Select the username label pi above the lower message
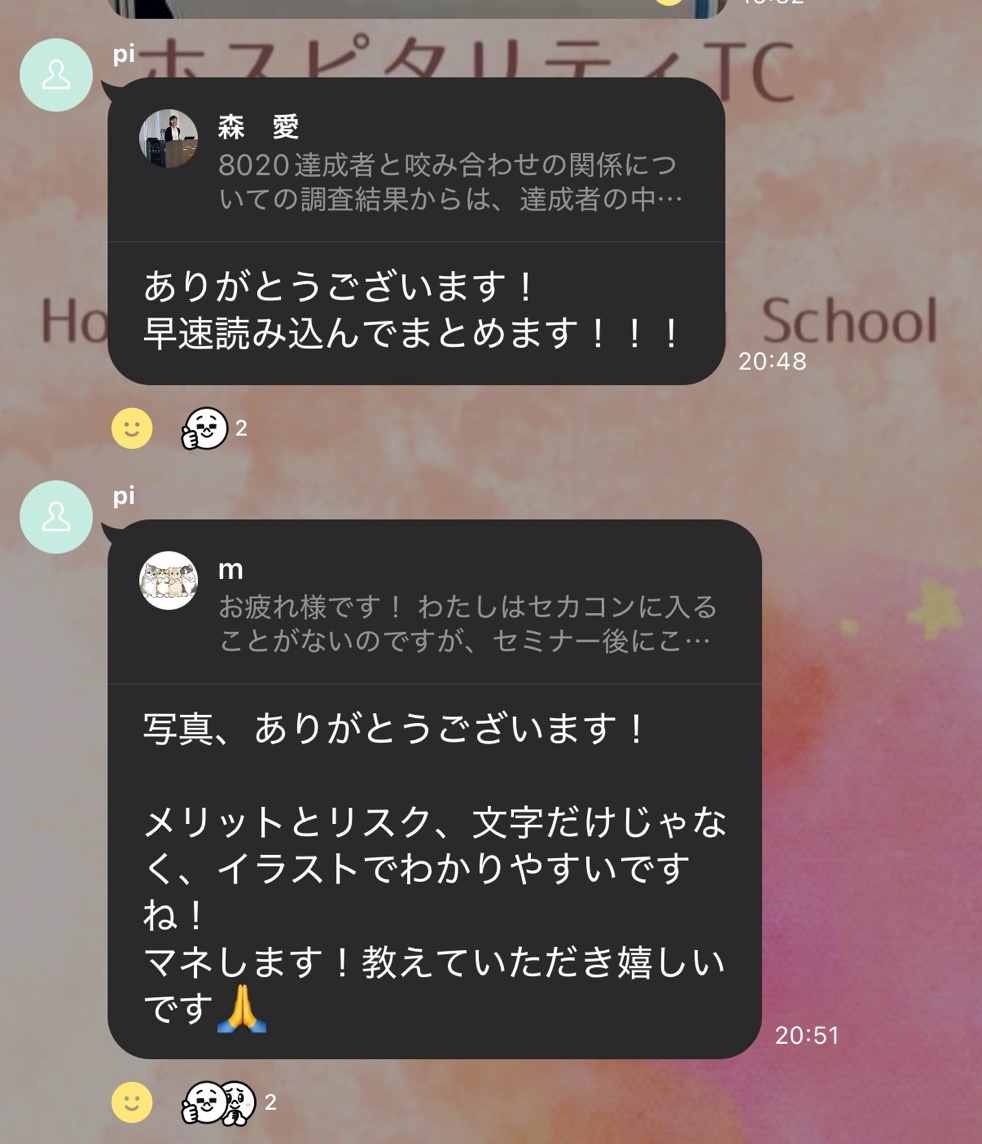 pos(122,497)
